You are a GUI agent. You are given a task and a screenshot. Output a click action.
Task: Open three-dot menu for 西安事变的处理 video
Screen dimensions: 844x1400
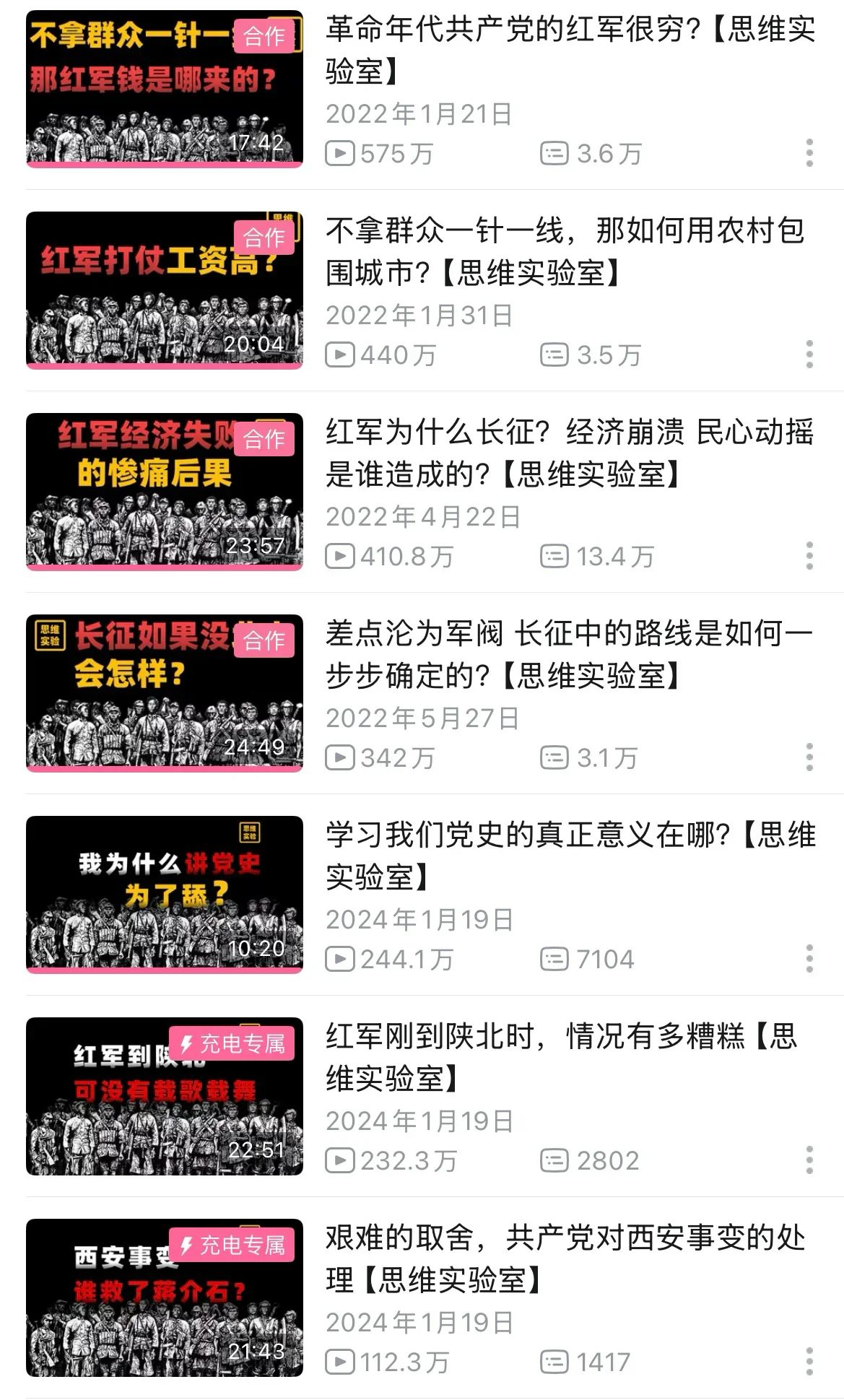tap(809, 1362)
